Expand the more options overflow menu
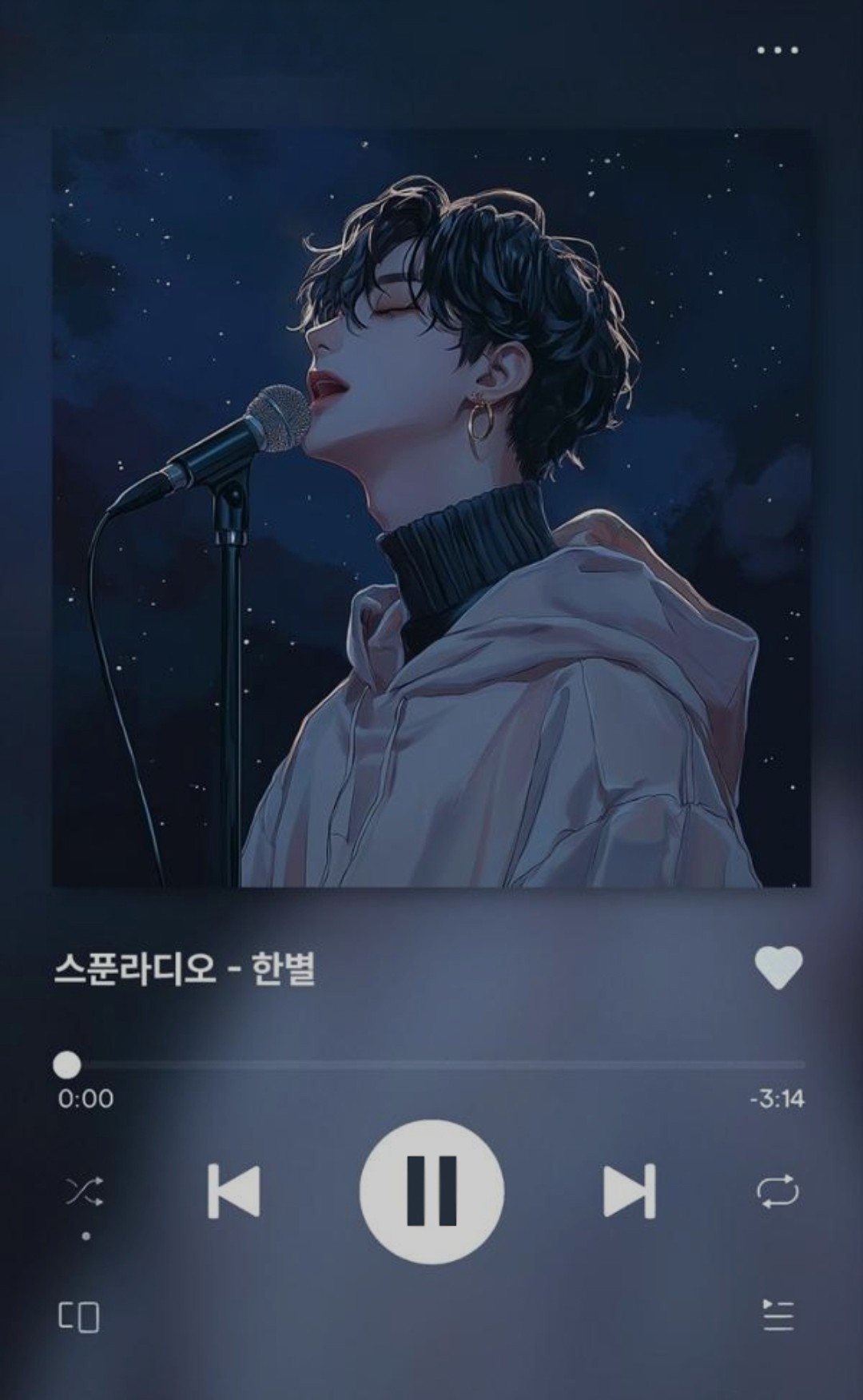The image size is (863, 1400). point(776,50)
